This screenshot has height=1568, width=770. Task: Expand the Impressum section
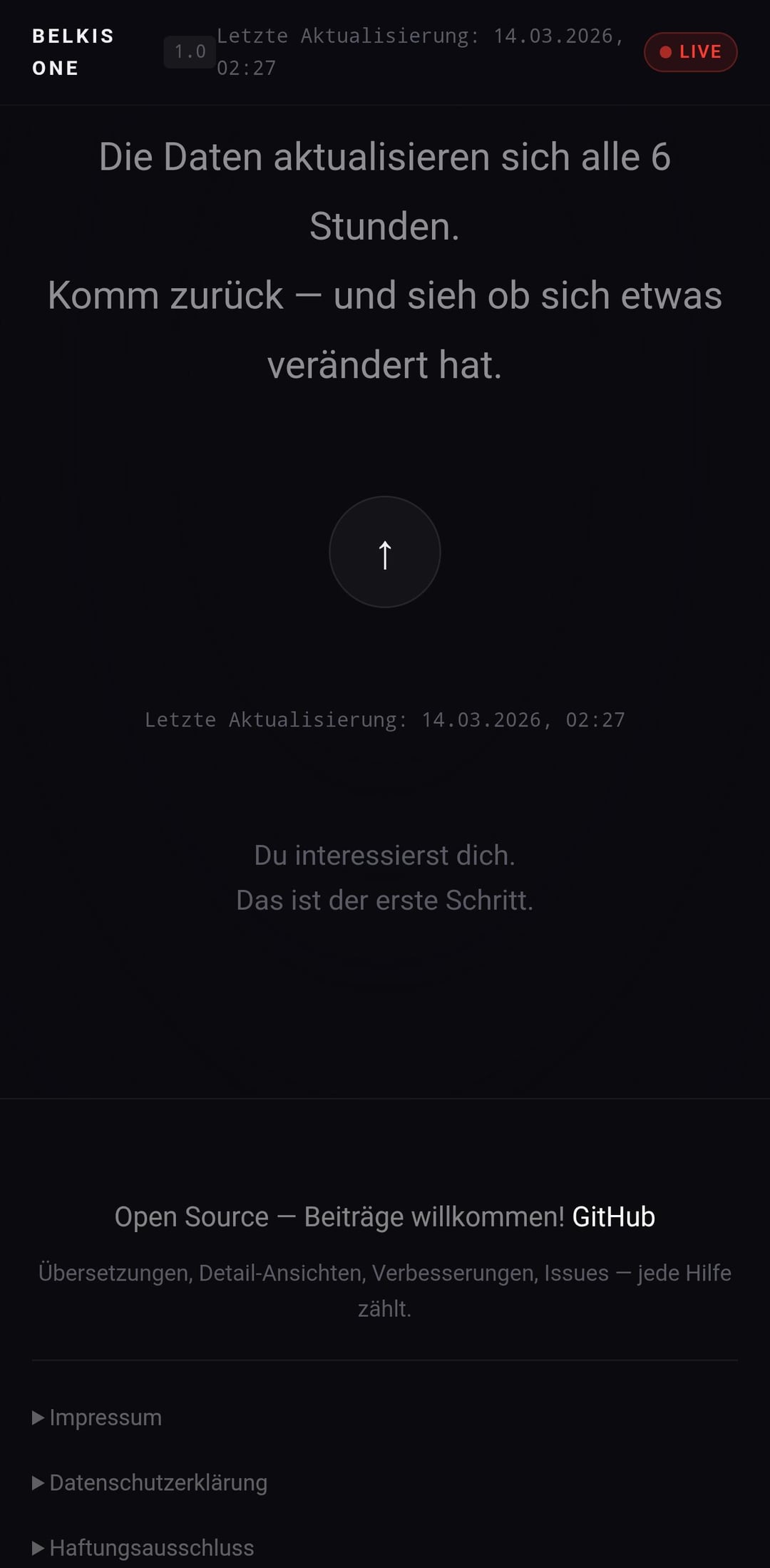[x=98, y=1418]
